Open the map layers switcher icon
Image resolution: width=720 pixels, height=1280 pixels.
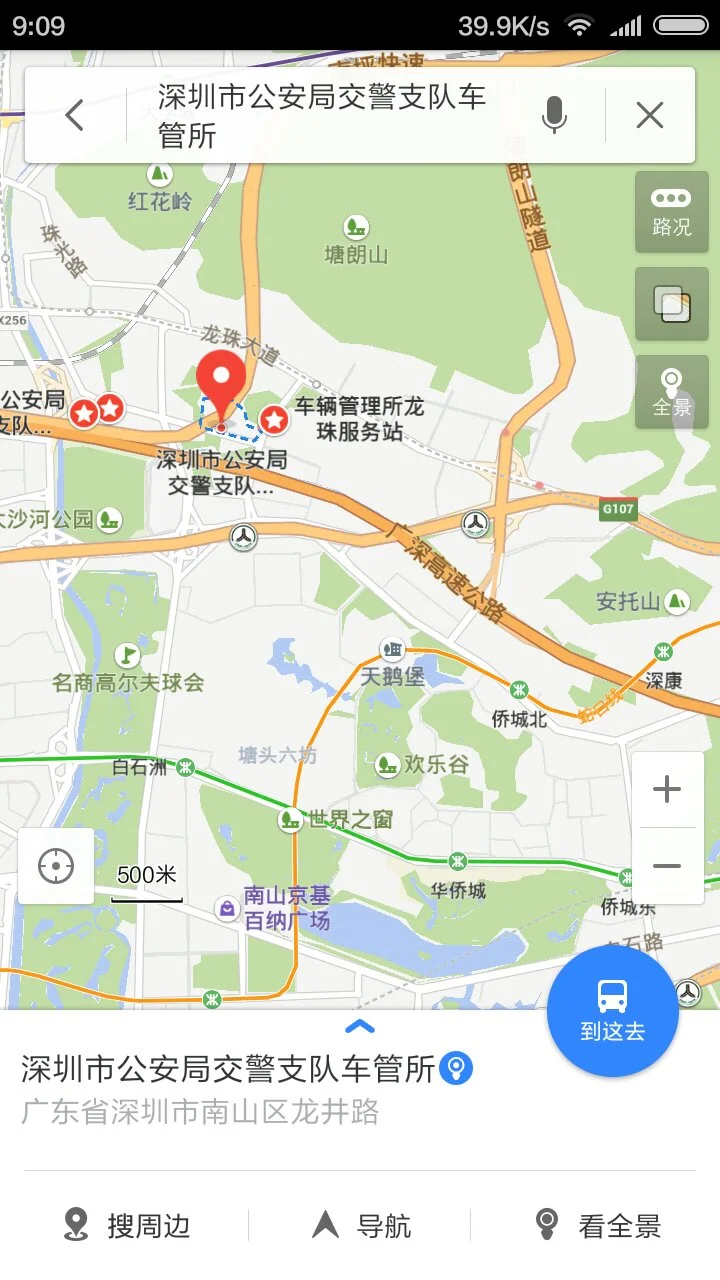pyautogui.click(x=670, y=303)
